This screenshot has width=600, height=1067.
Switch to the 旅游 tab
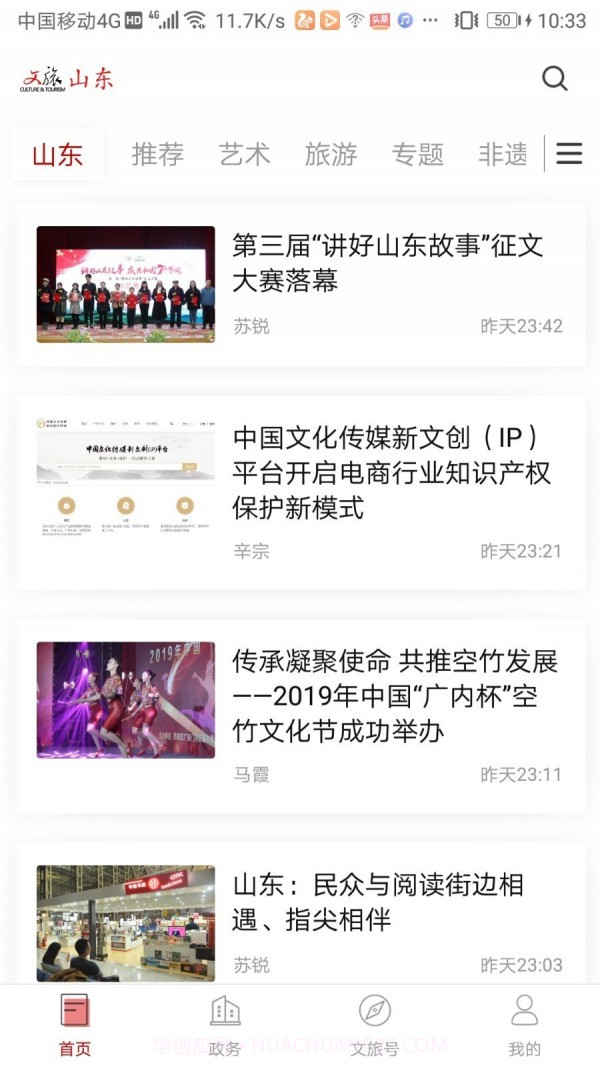(331, 154)
